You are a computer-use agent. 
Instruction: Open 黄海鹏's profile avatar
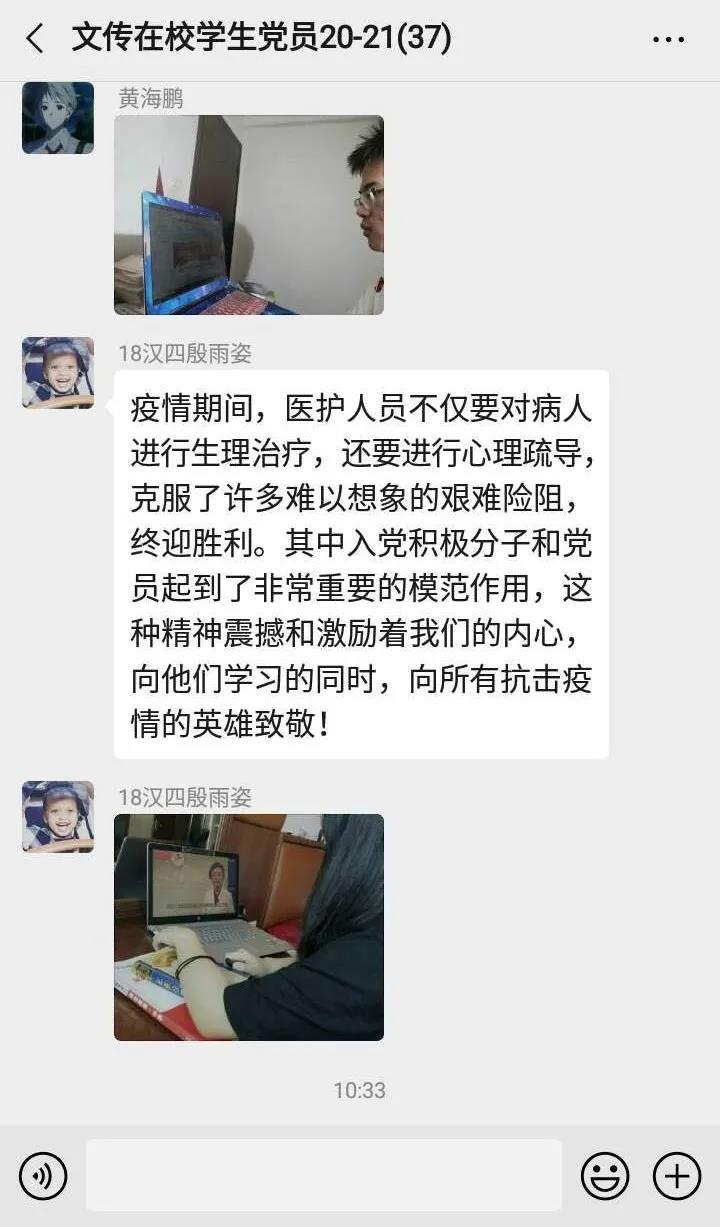[58, 118]
